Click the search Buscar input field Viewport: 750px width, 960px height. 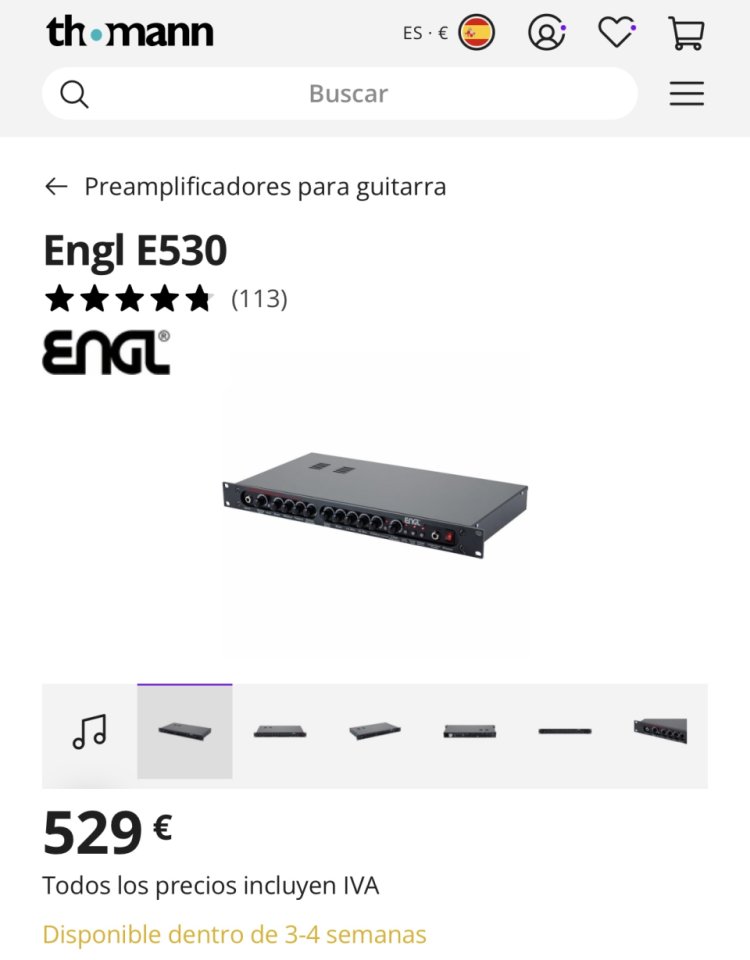point(349,93)
